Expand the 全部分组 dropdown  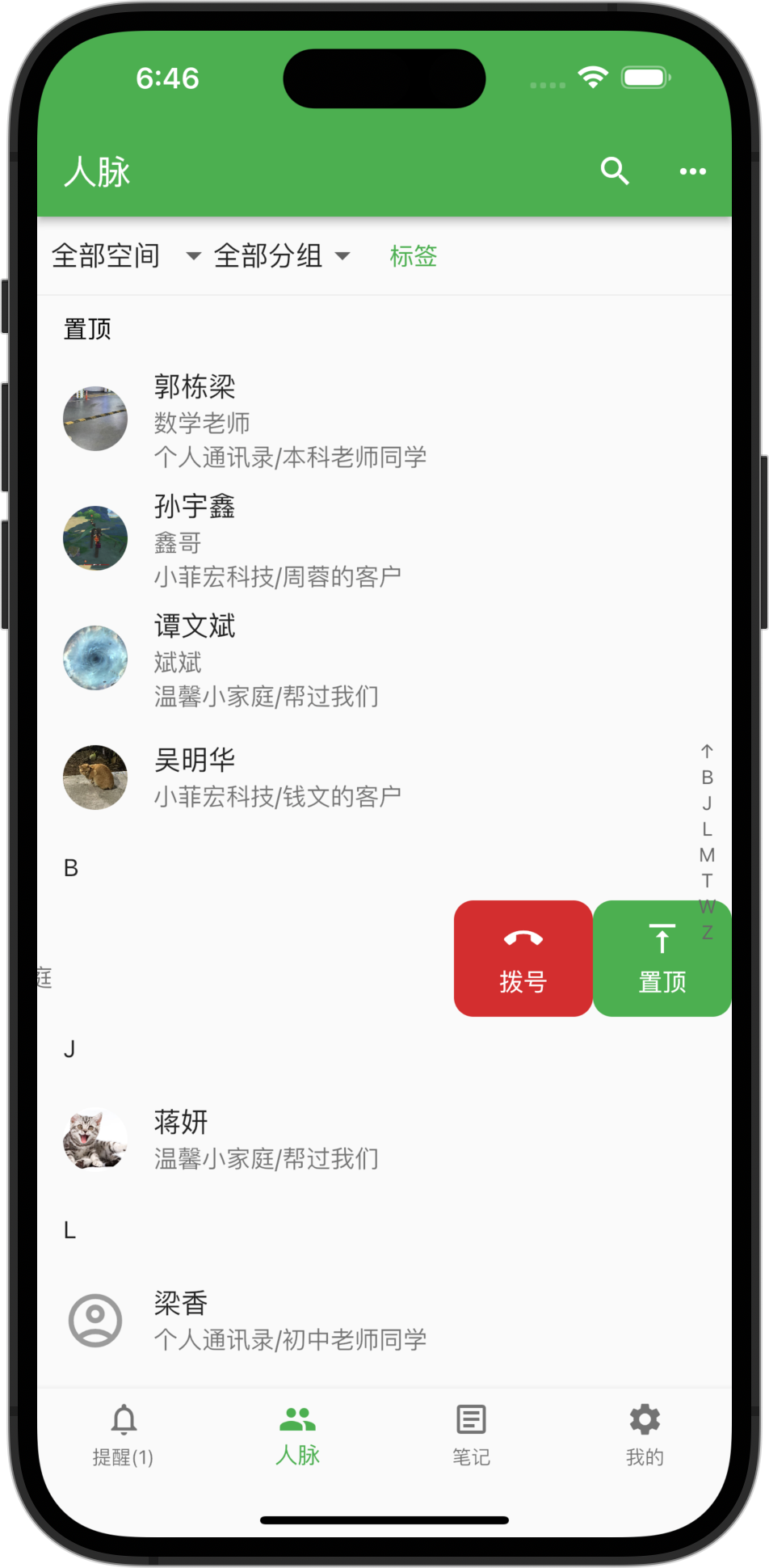pyautogui.click(x=281, y=256)
